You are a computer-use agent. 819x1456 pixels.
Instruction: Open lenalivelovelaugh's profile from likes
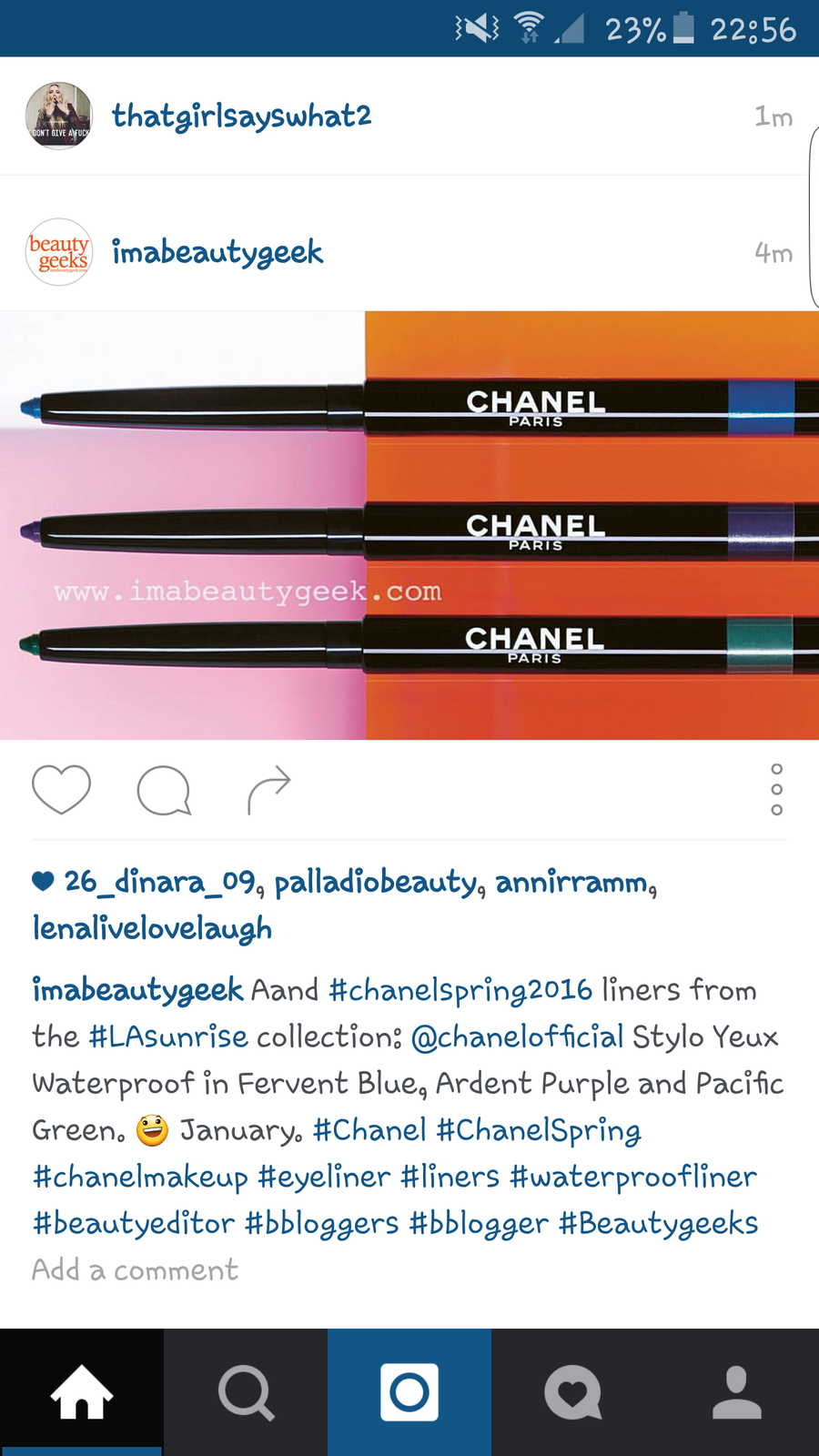pyautogui.click(x=152, y=928)
